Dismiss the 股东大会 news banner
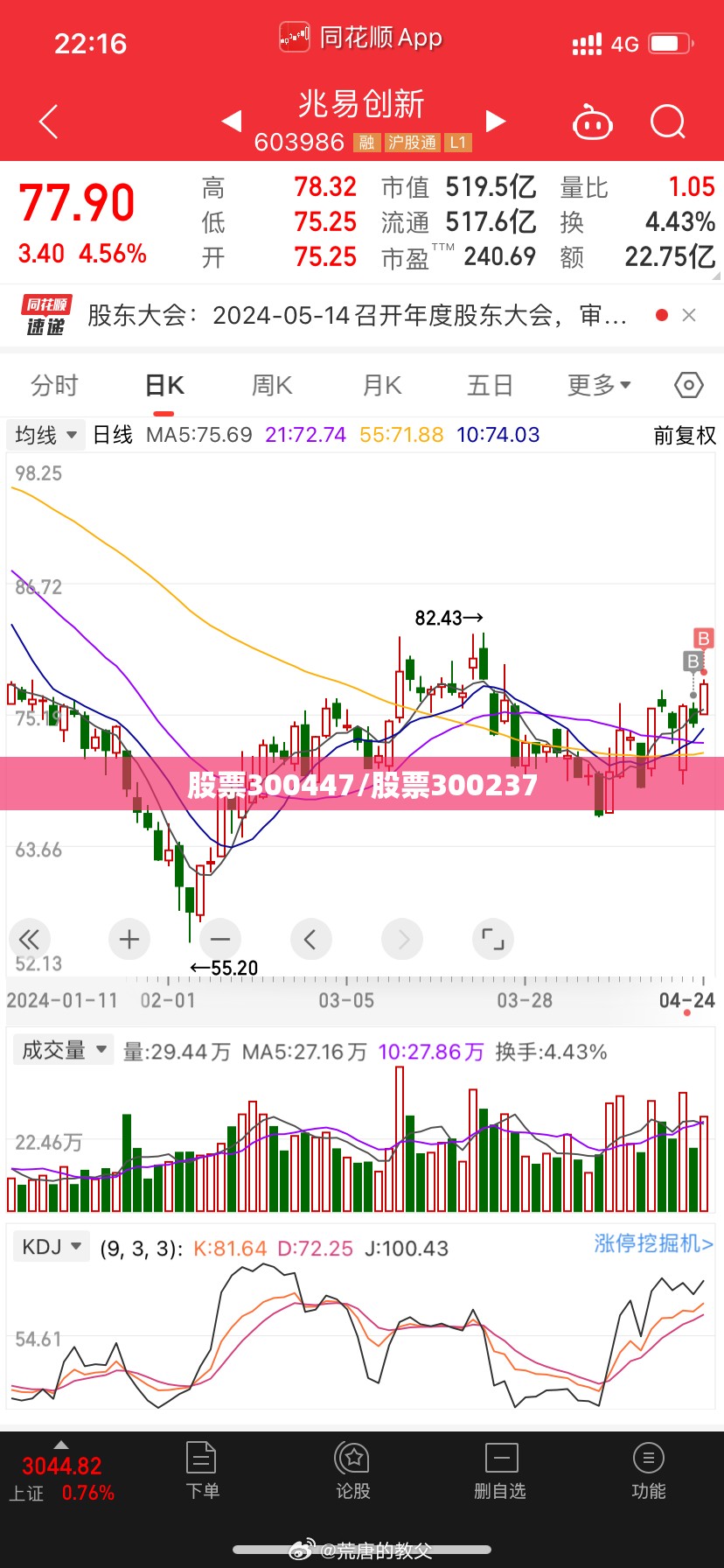This screenshot has width=724, height=1568. point(689,315)
